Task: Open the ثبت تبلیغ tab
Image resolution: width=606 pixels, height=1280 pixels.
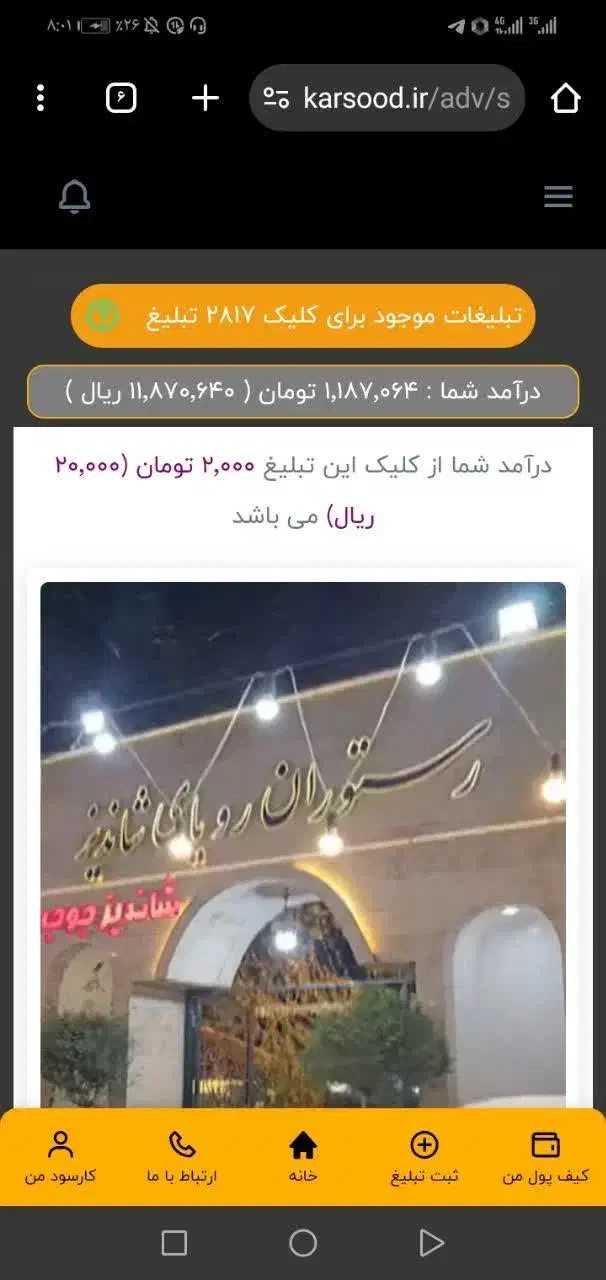Action: [x=424, y=1157]
